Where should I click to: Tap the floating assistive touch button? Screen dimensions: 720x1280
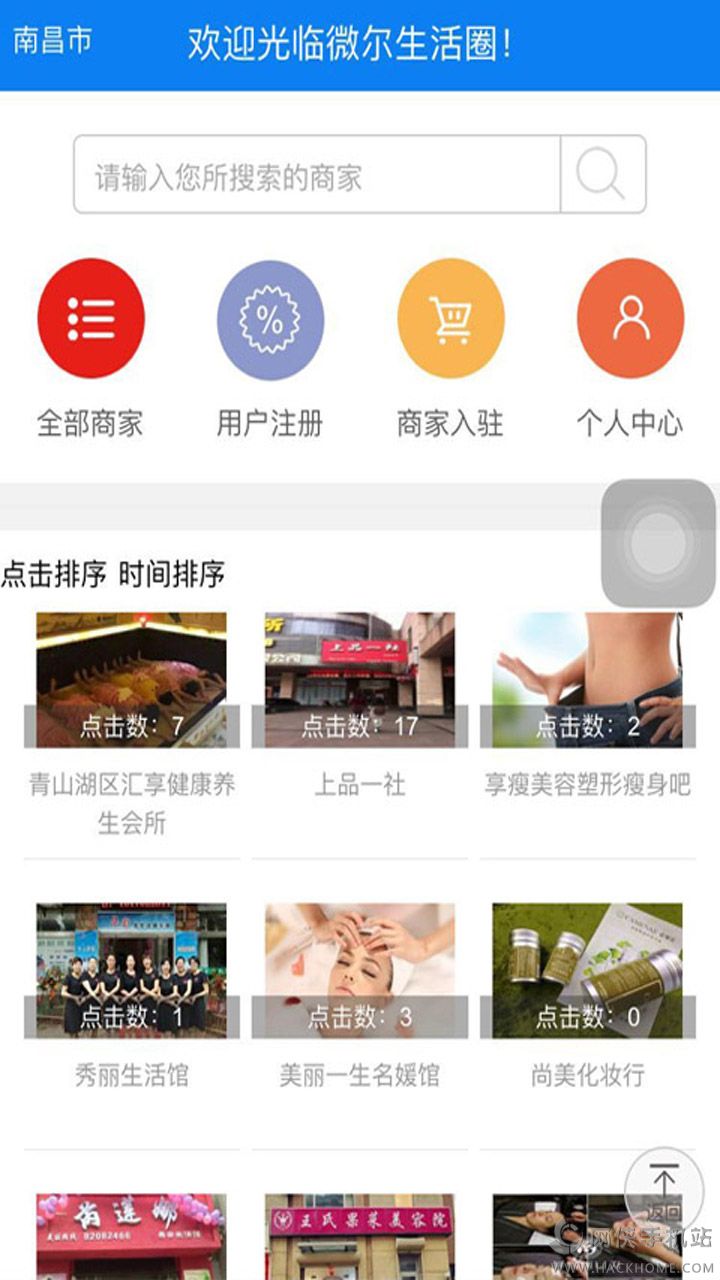(x=658, y=543)
